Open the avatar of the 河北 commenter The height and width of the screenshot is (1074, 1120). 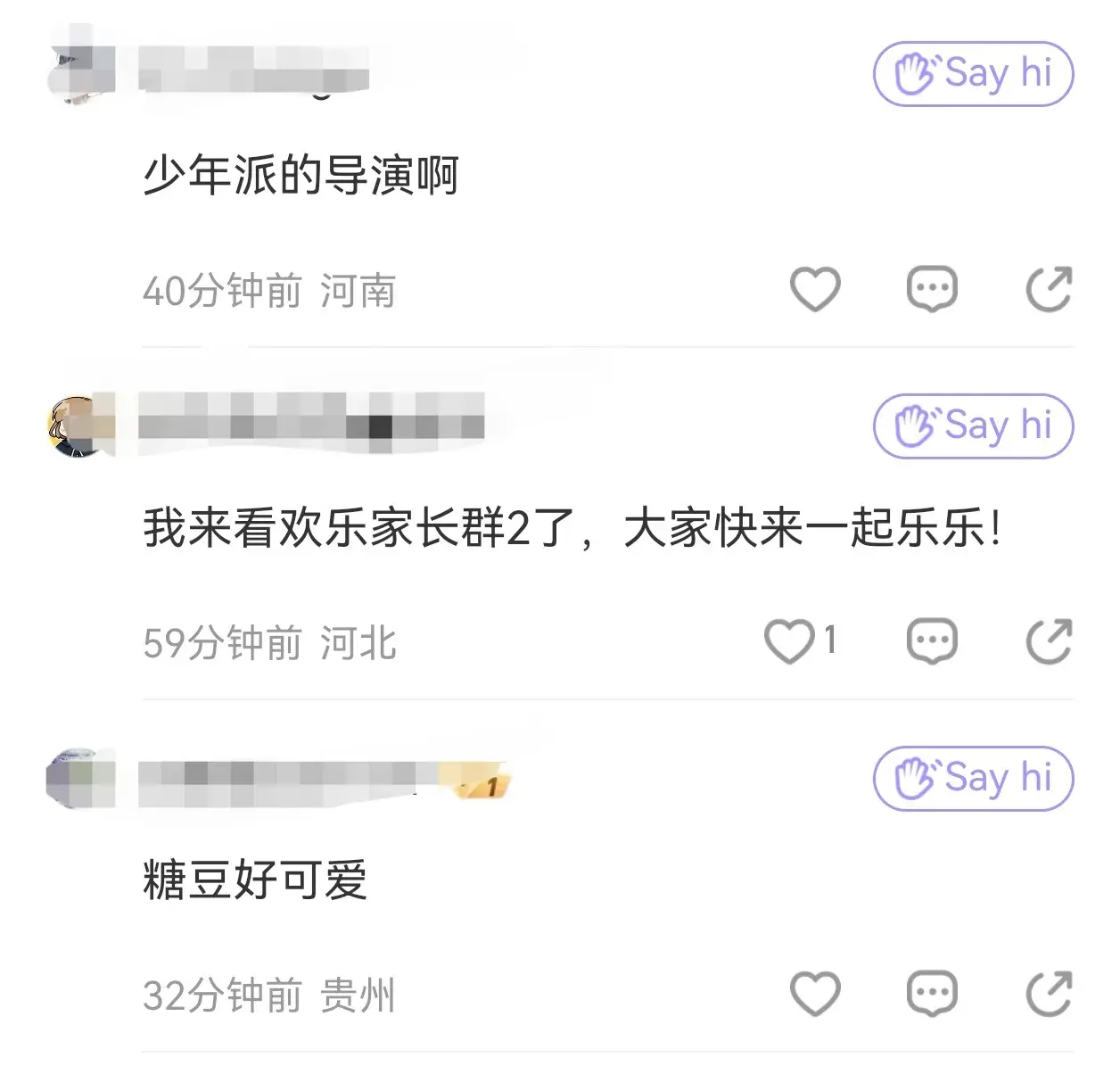tap(78, 426)
